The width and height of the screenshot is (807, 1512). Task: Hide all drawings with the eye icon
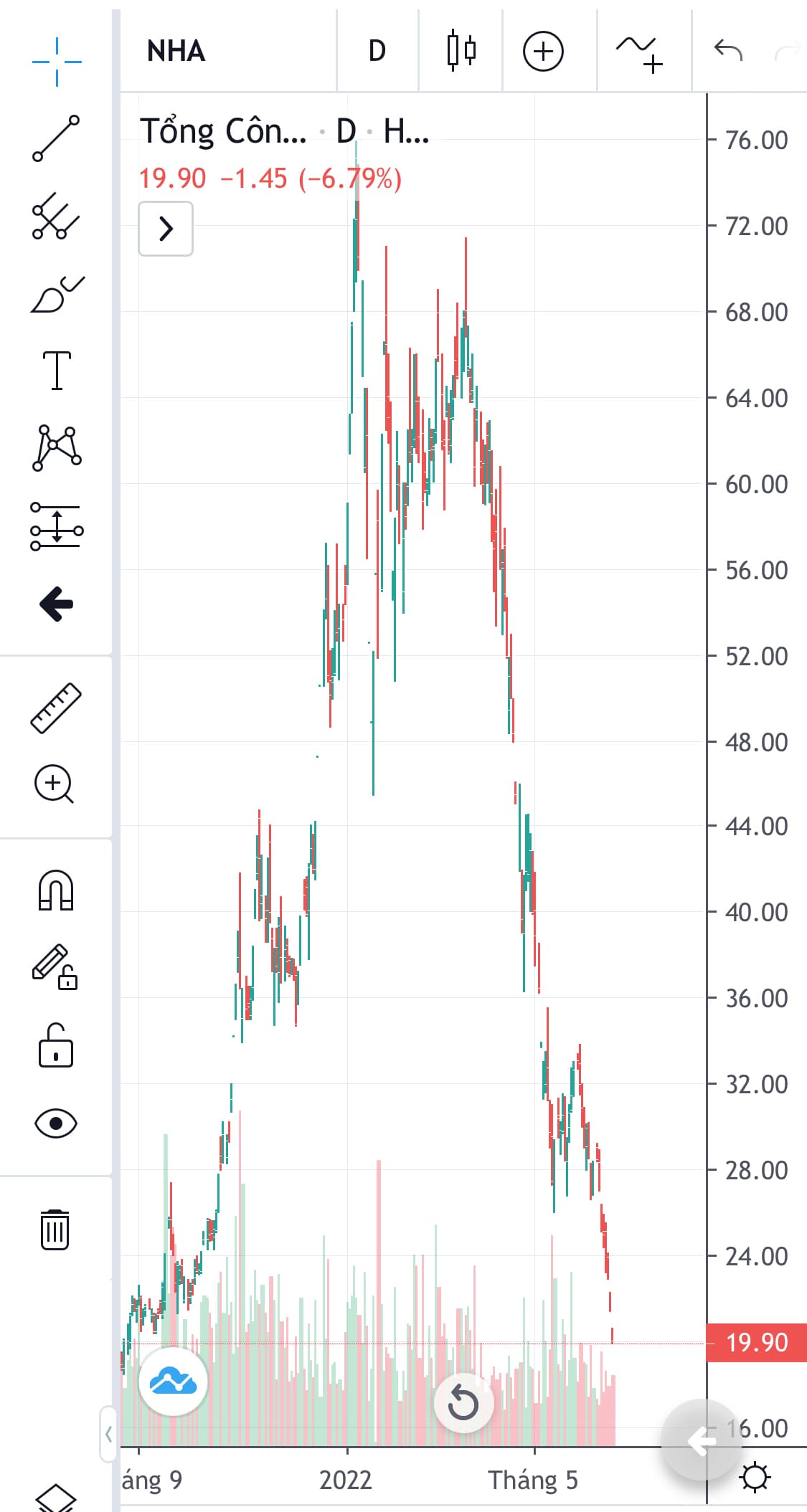point(56,1123)
